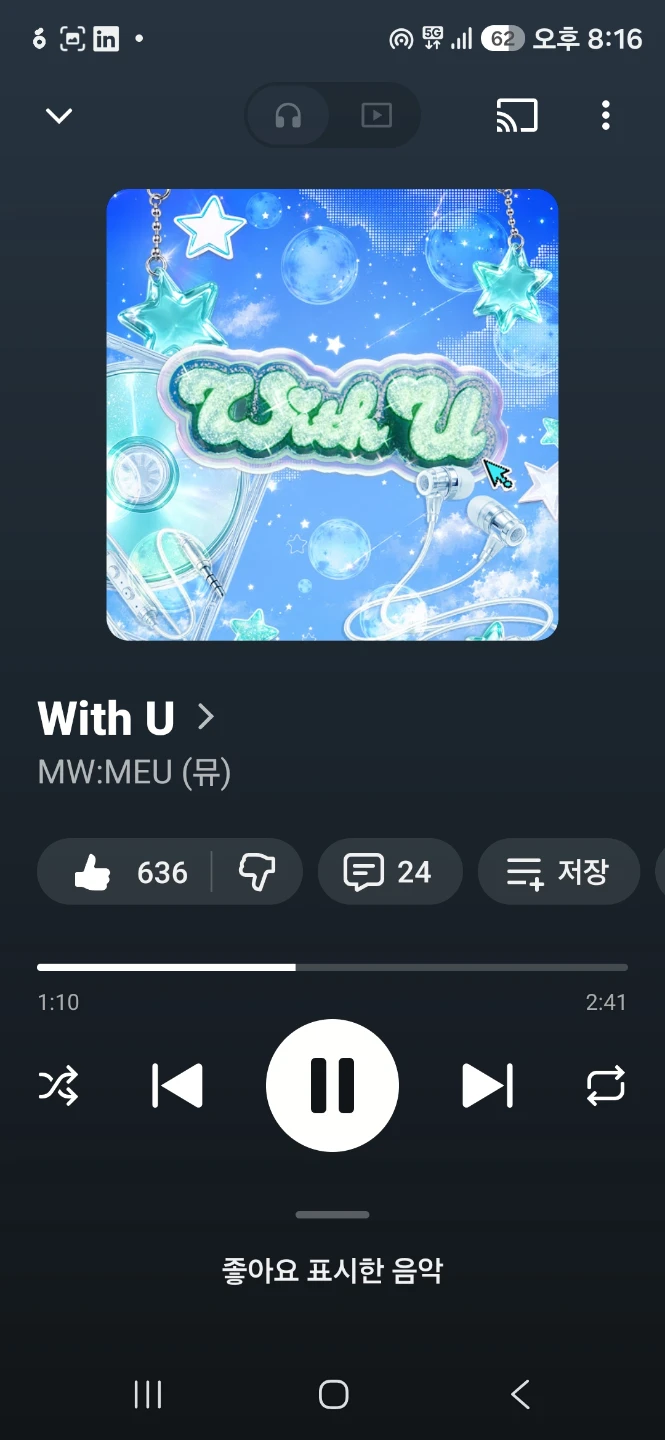Viewport: 665px width, 1440px height.
Task: Switch to audio-only song mode
Action: (288, 116)
